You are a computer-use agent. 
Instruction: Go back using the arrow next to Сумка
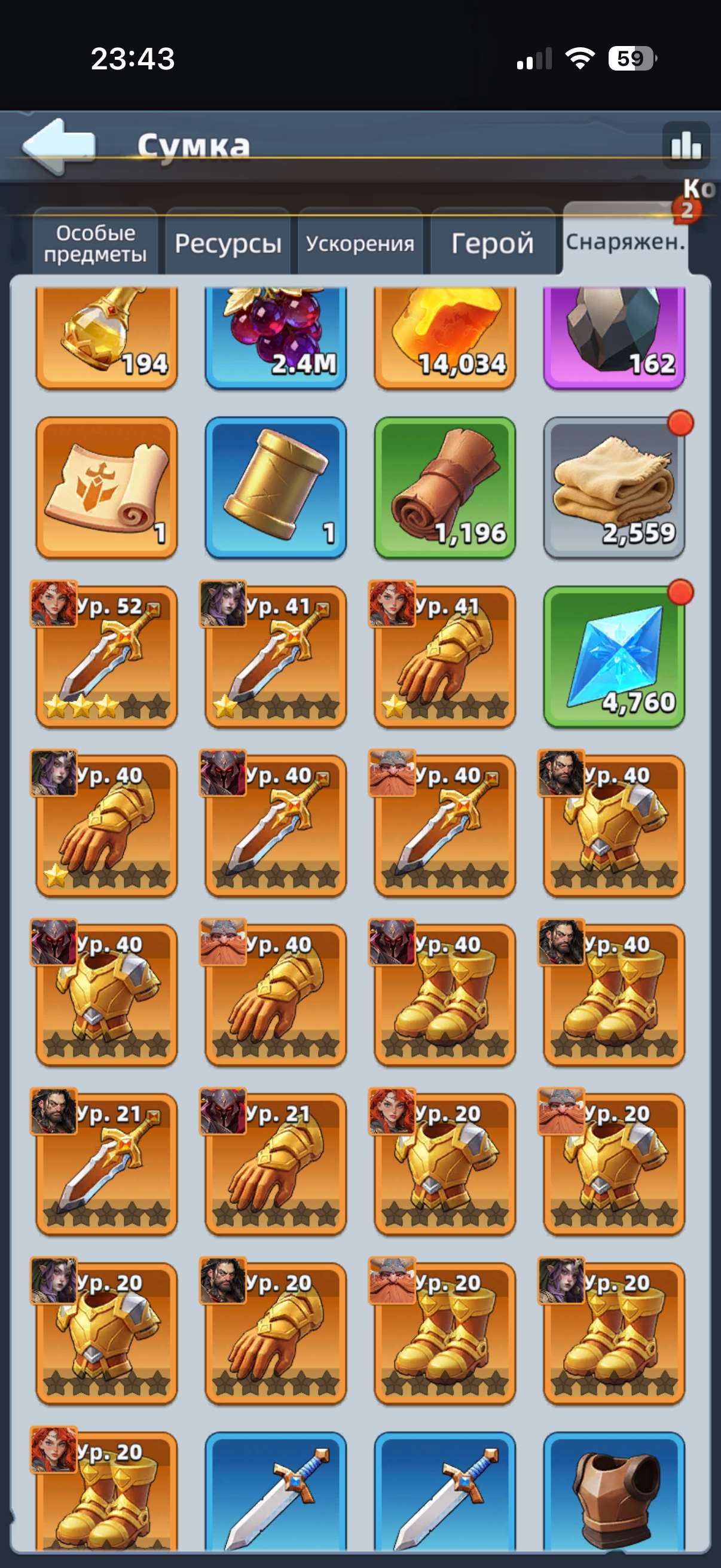(x=59, y=147)
